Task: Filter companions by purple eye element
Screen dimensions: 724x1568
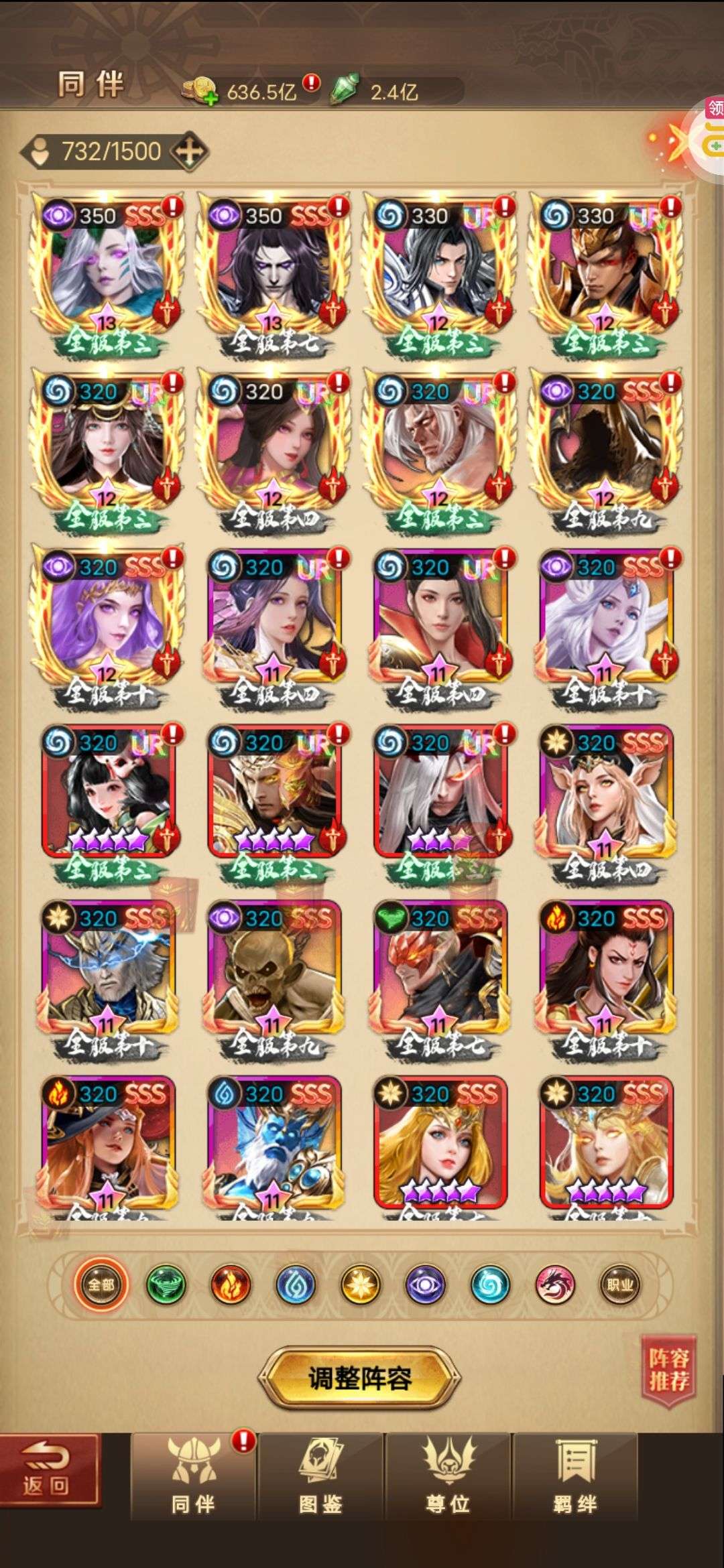Action: click(x=426, y=1285)
